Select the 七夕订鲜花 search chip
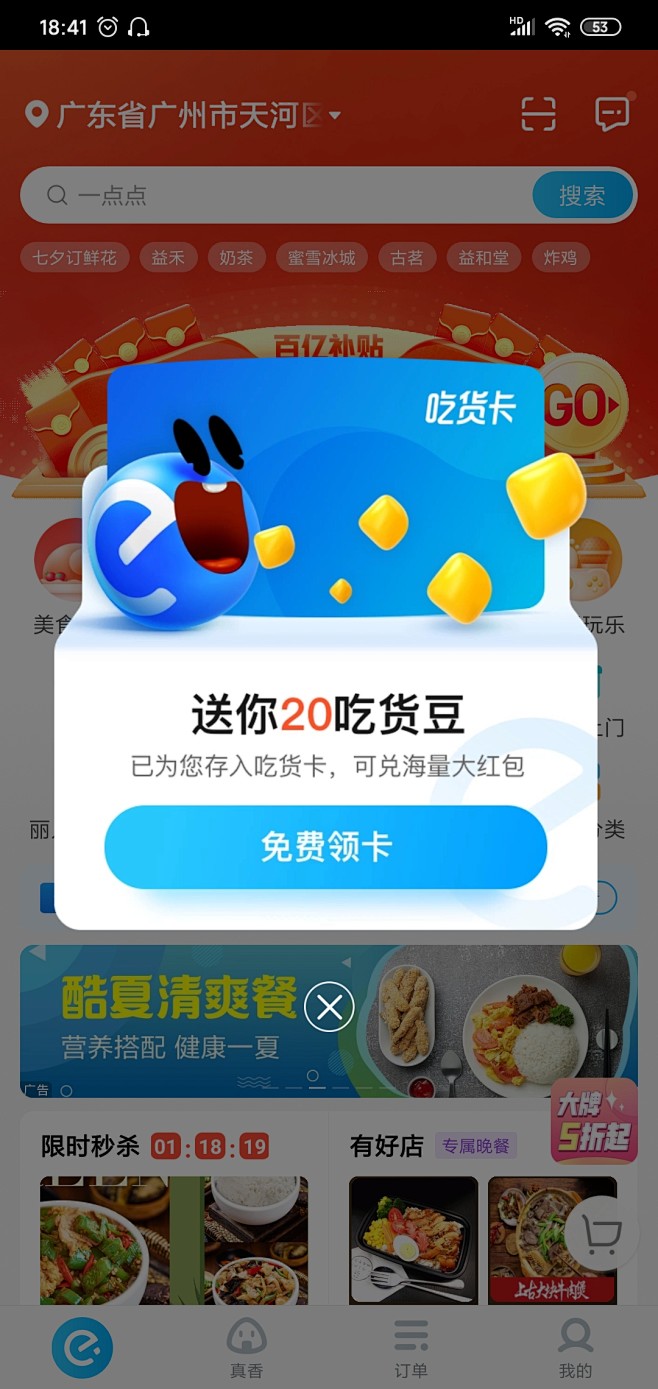 tap(74, 258)
